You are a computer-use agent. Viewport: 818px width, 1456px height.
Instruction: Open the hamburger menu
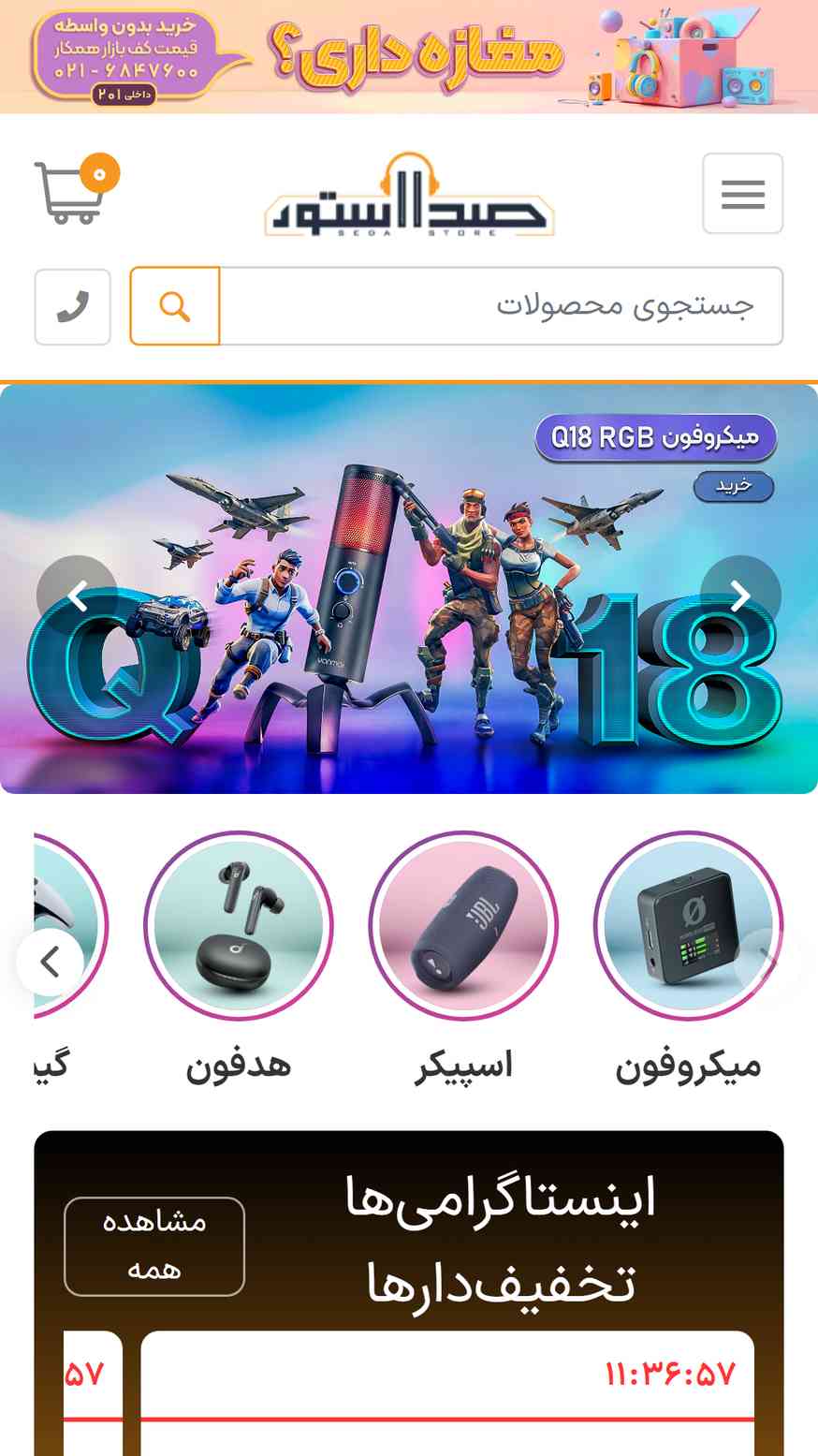(x=742, y=193)
